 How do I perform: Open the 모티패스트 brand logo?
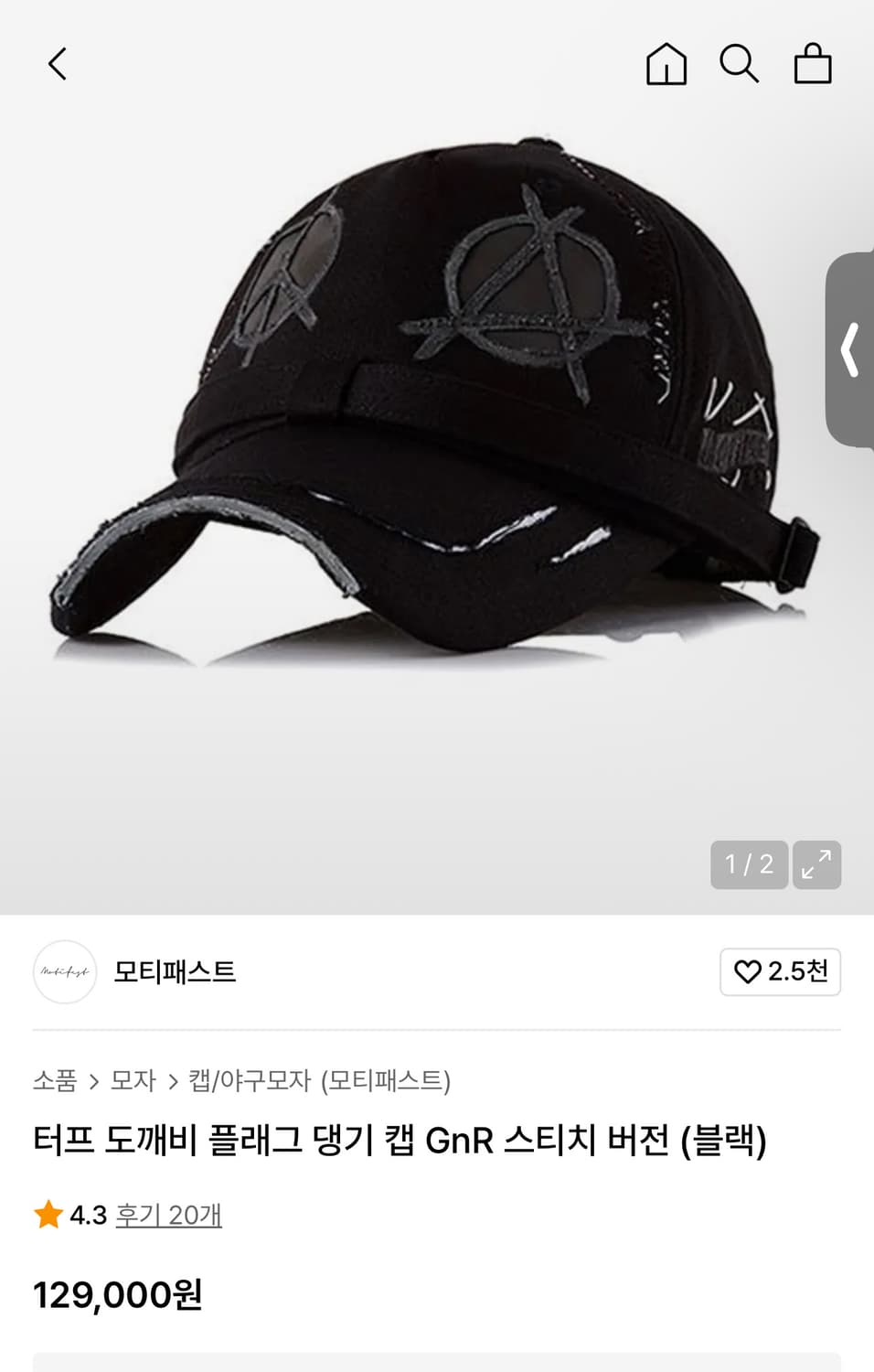[64, 972]
